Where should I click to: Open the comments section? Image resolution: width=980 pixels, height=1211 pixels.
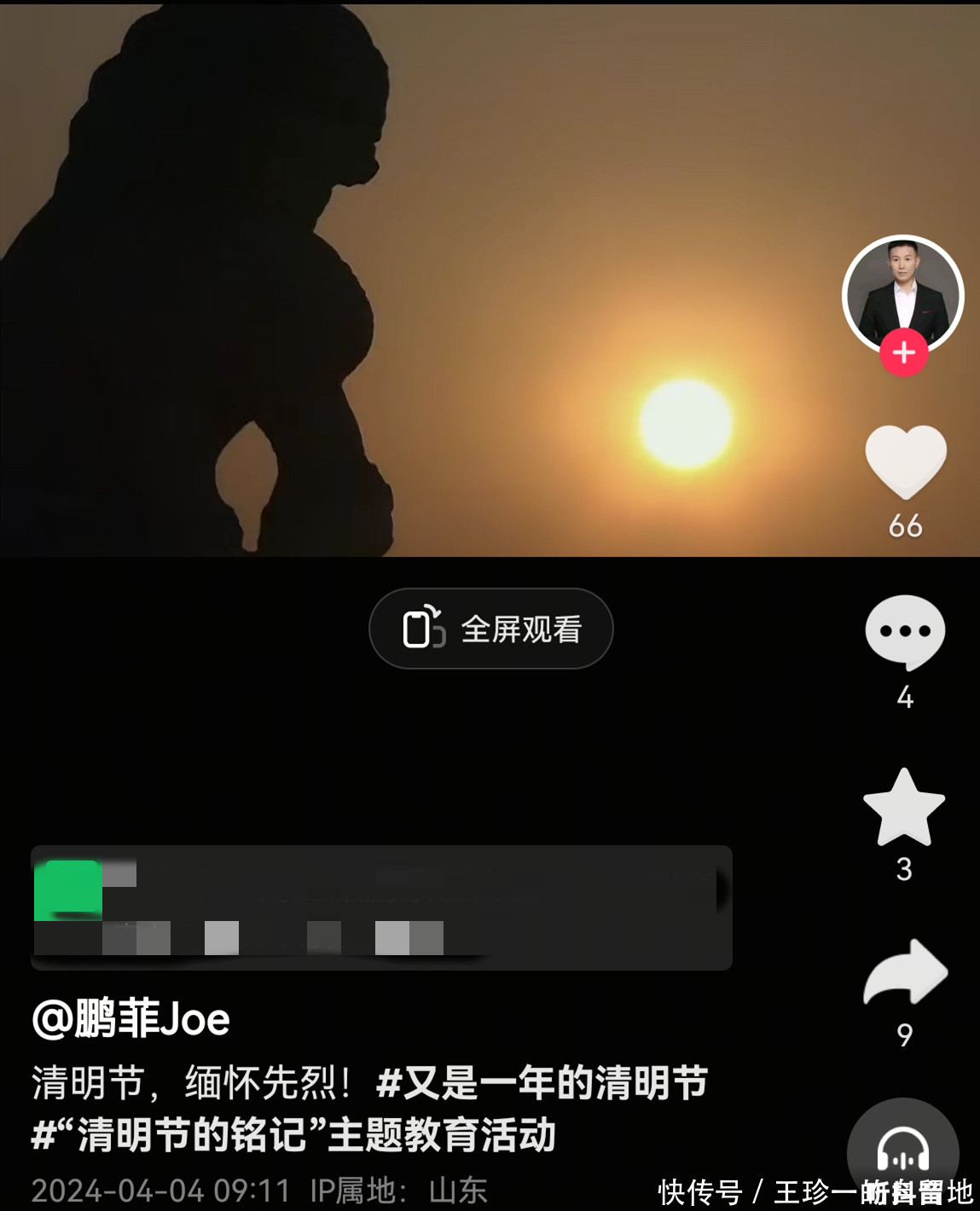click(x=905, y=632)
